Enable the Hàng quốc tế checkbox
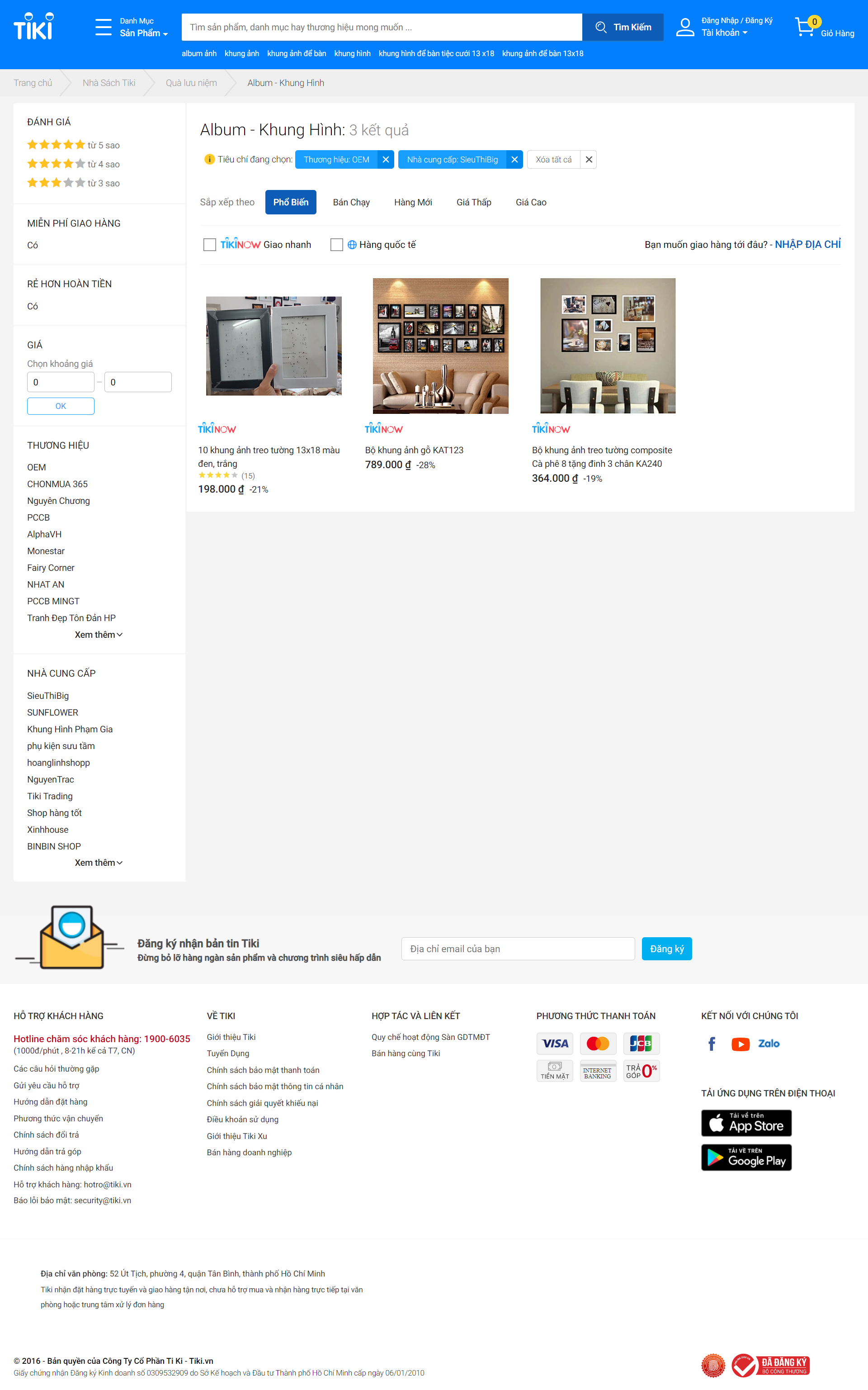The width and height of the screenshot is (868, 1390). tap(336, 245)
